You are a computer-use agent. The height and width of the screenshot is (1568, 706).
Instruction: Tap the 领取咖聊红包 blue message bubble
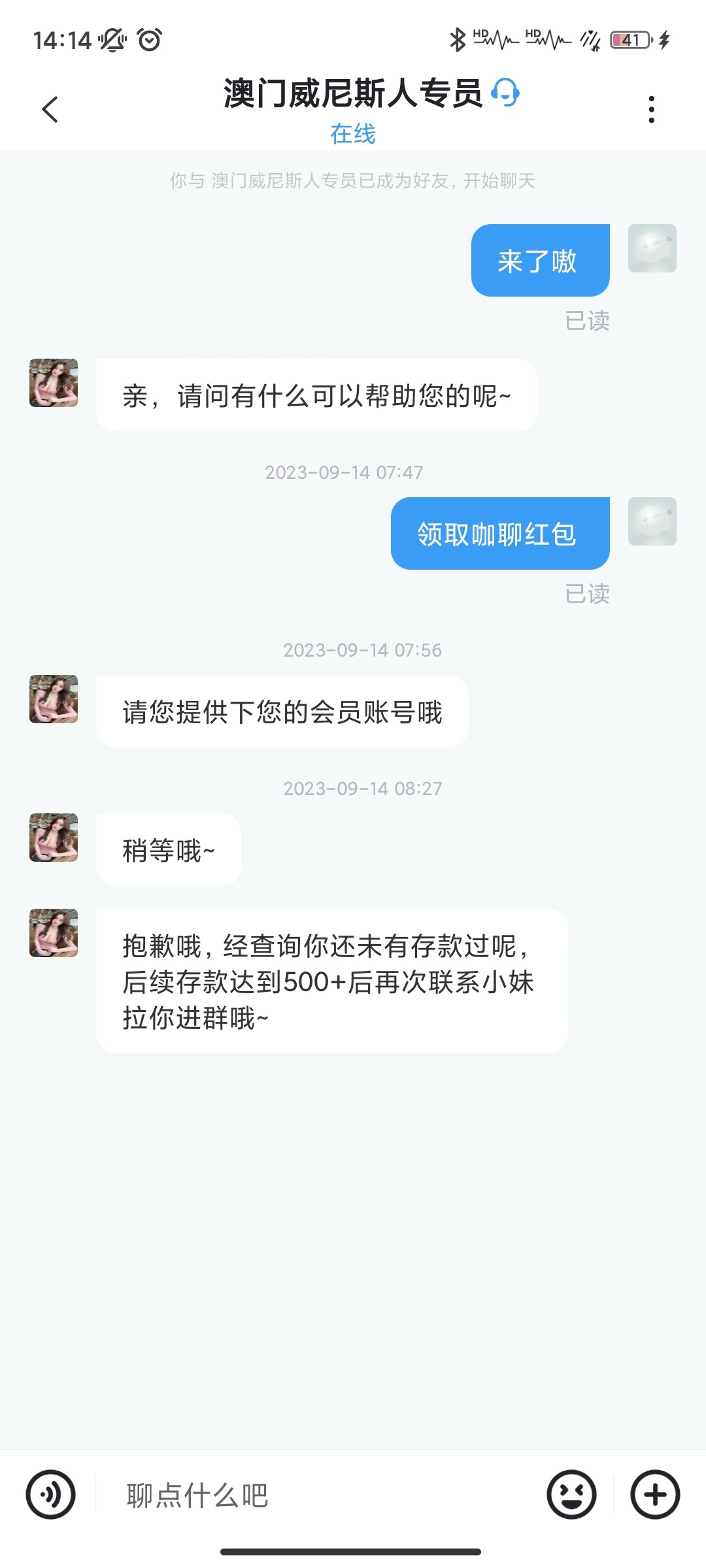[x=499, y=533]
